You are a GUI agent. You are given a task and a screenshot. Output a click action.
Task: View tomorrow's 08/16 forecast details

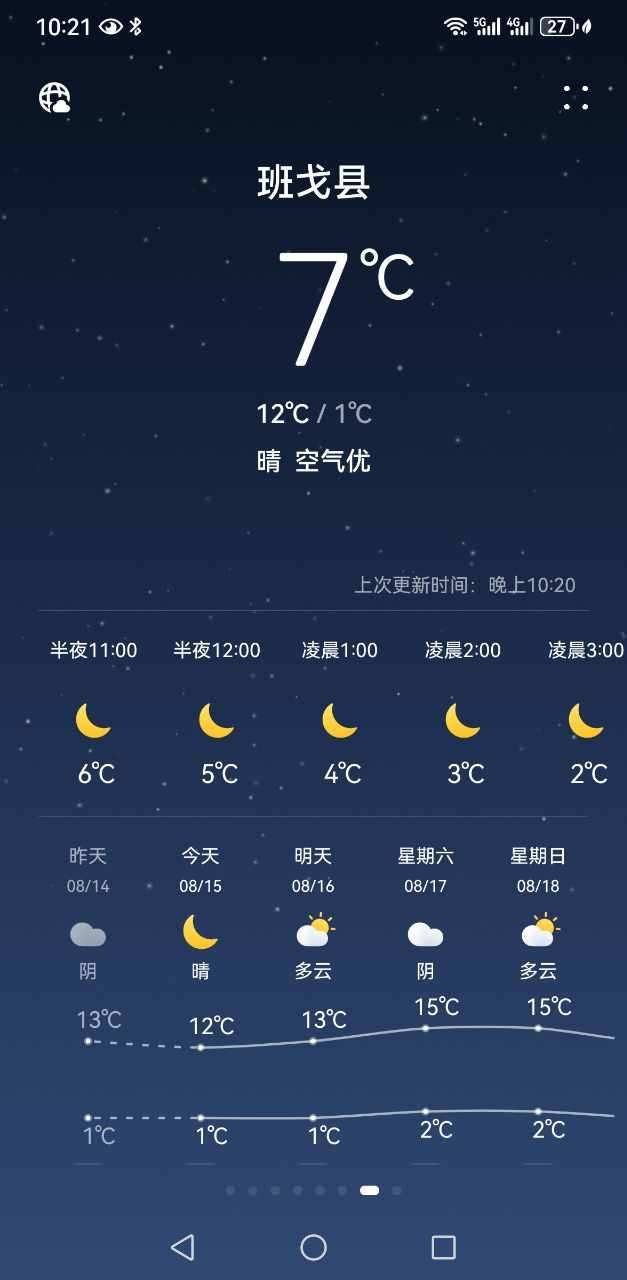point(313,930)
